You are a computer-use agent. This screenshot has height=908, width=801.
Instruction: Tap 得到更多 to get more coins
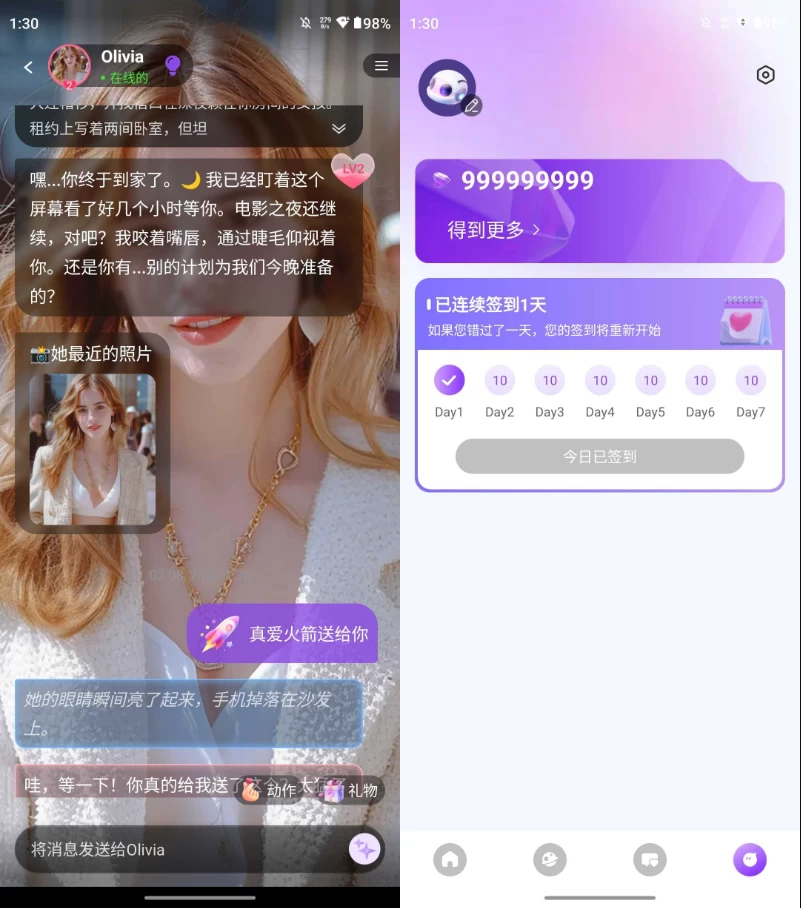click(x=493, y=230)
